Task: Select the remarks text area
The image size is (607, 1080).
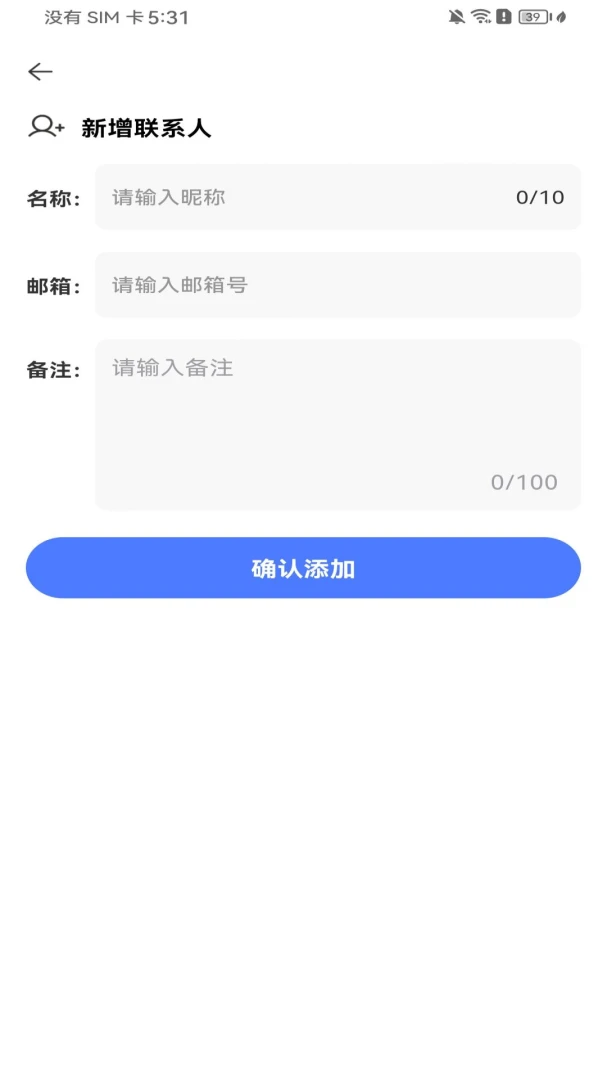Action: click(x=338, y=424)
